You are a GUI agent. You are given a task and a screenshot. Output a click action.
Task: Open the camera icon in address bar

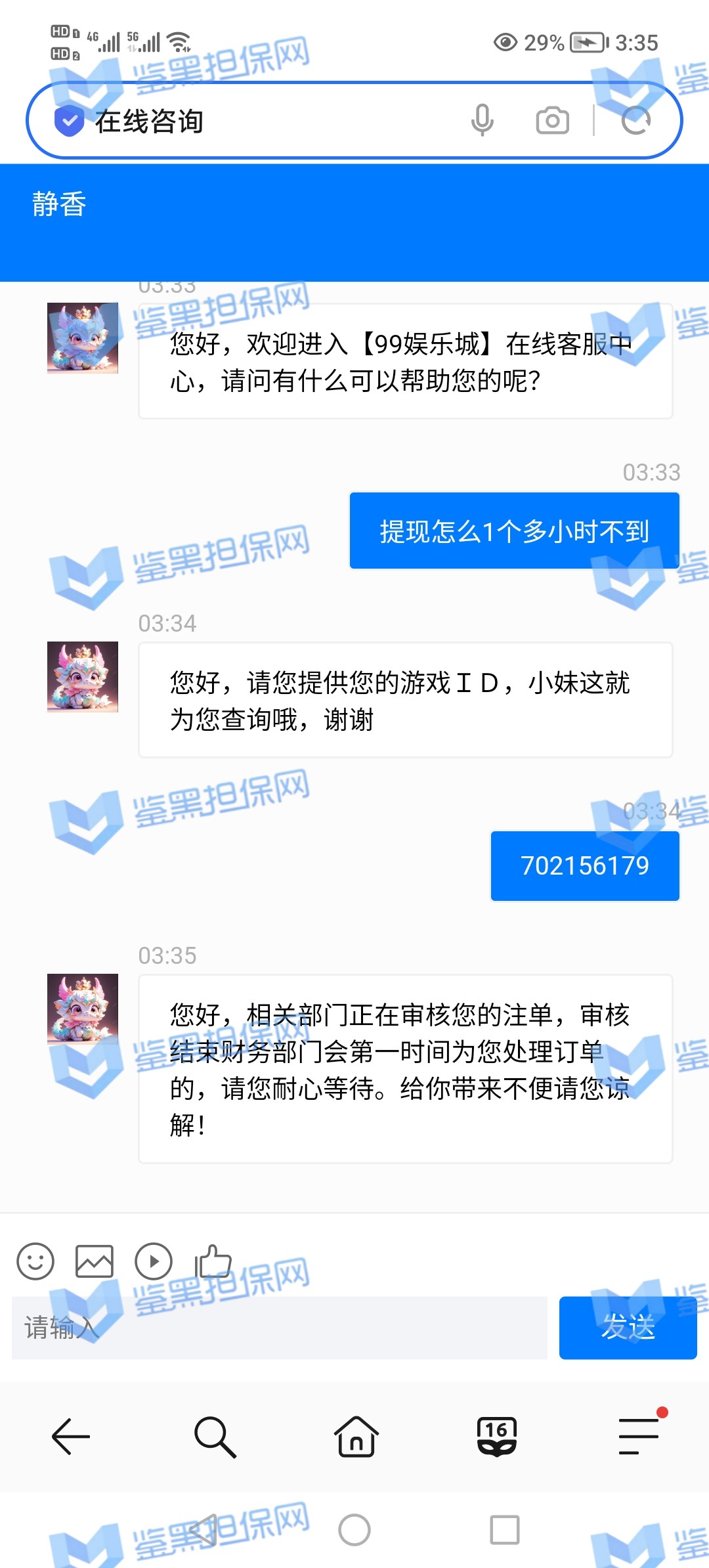(552, 121)
